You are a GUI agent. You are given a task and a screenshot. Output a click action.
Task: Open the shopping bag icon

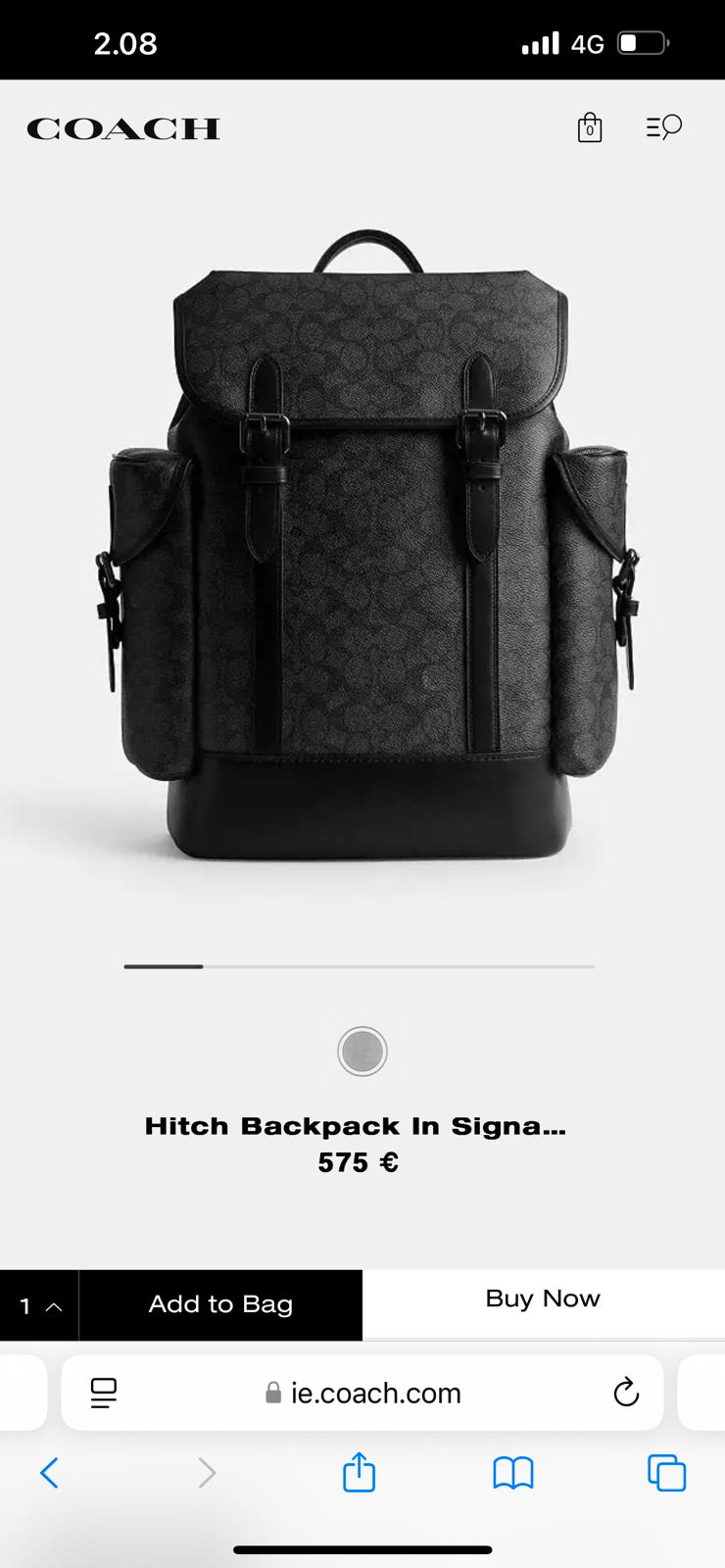pos(590,127)
